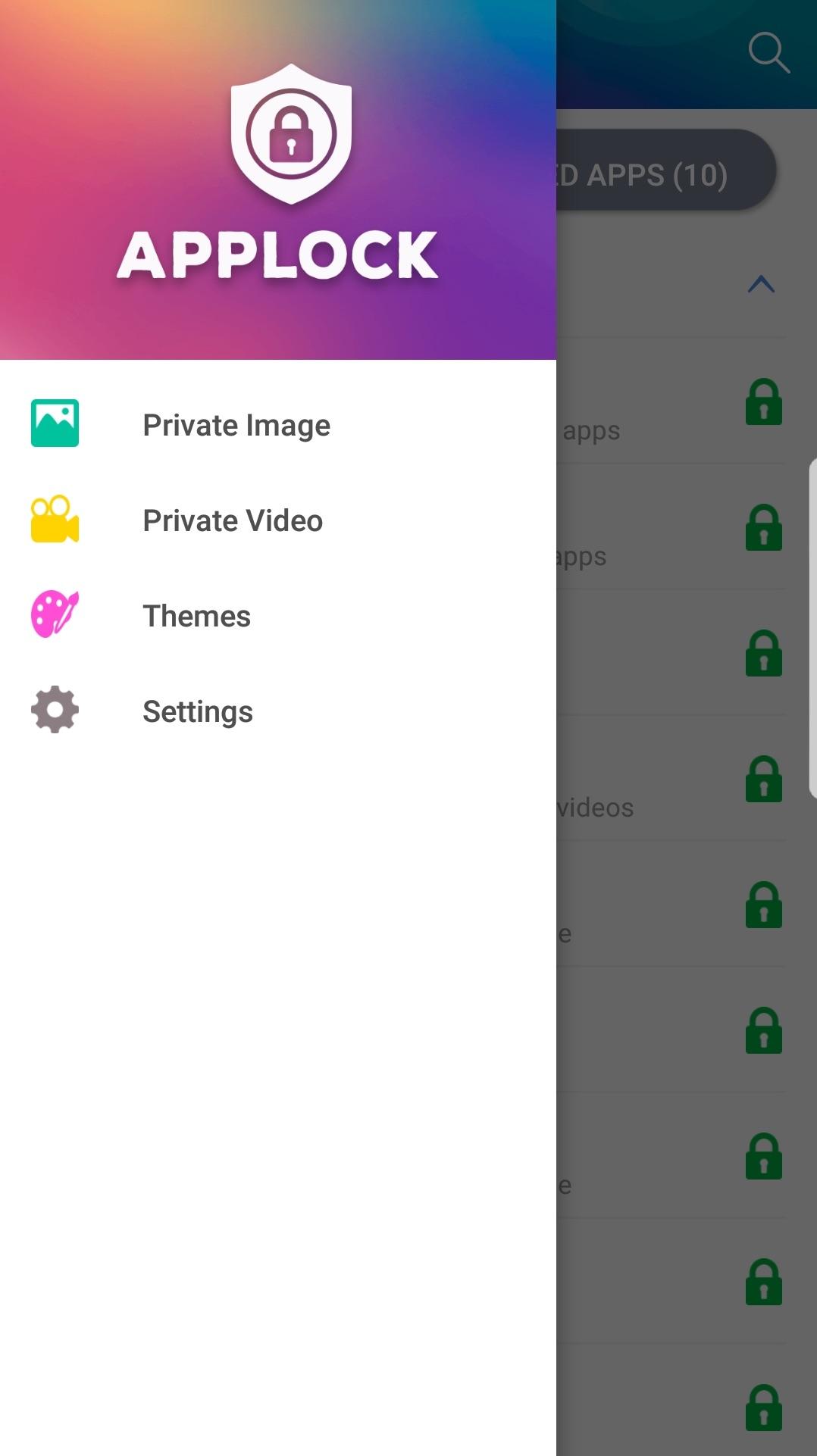Open the Settings menu item
This screenshot has width=817, height=1456.
[x=197, y=711]
